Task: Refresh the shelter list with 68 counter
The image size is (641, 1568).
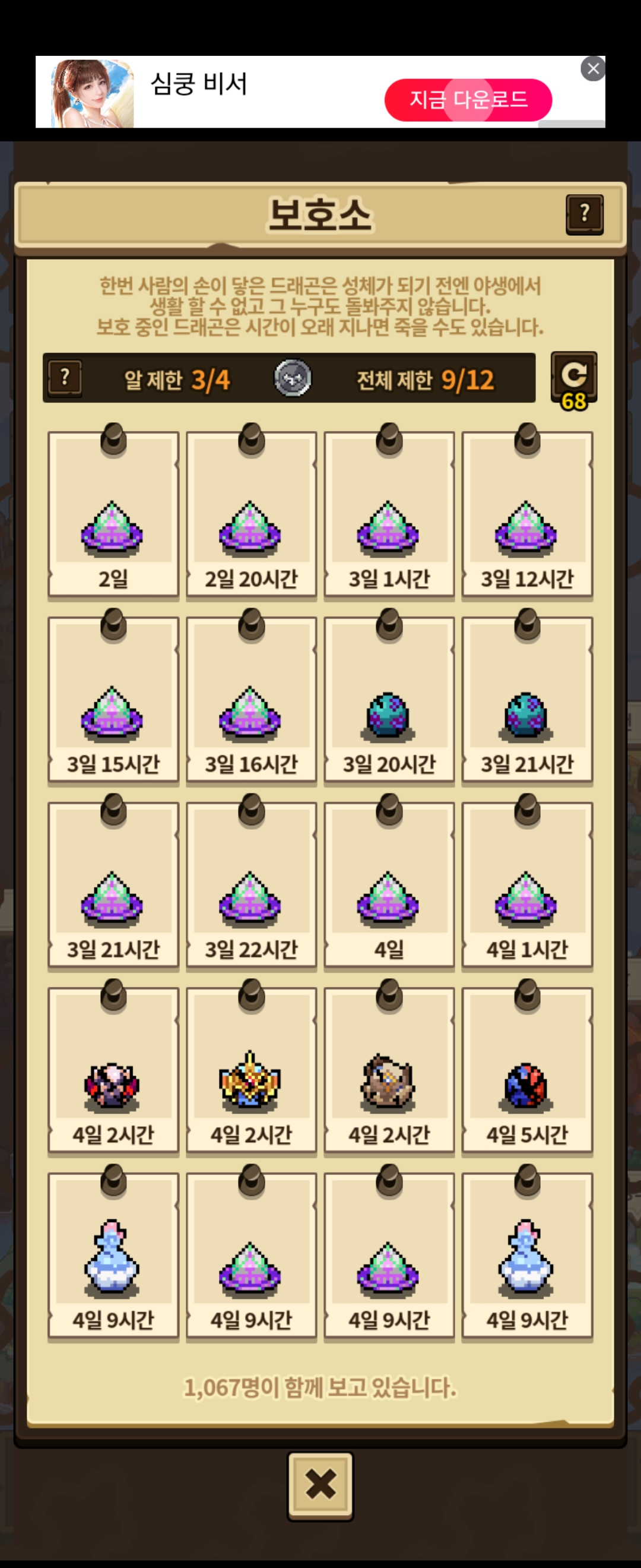Action: (573, 381)
